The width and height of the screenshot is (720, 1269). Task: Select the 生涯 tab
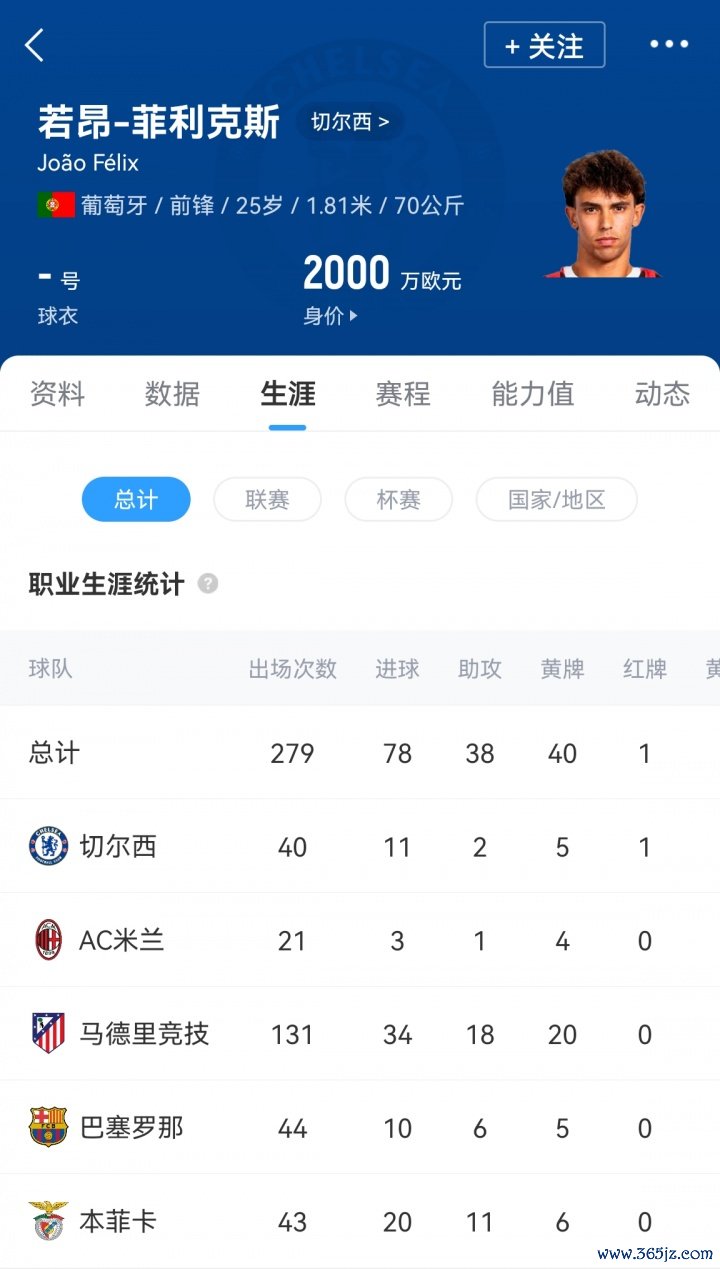click(x=288, y=394)
